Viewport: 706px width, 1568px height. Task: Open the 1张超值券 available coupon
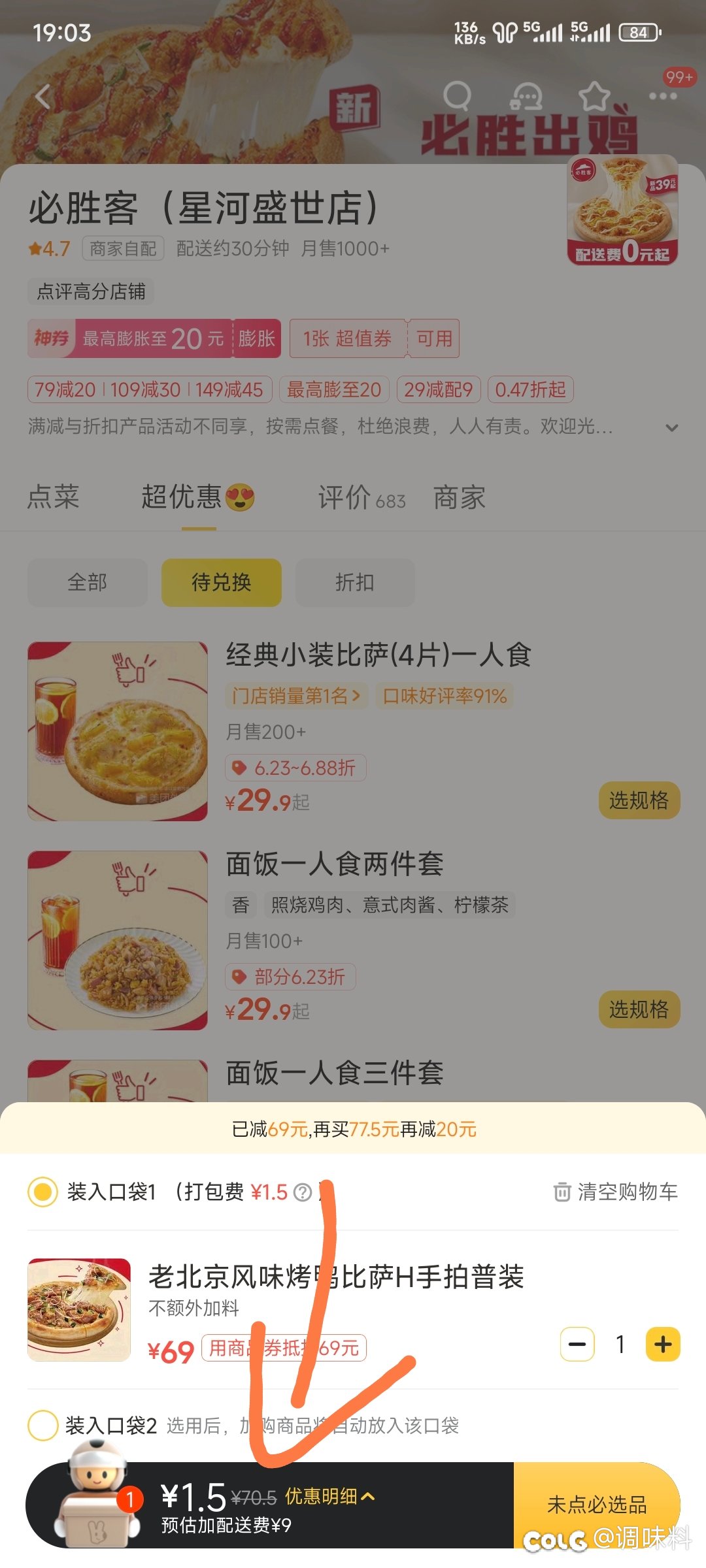[x=374, y=338]
